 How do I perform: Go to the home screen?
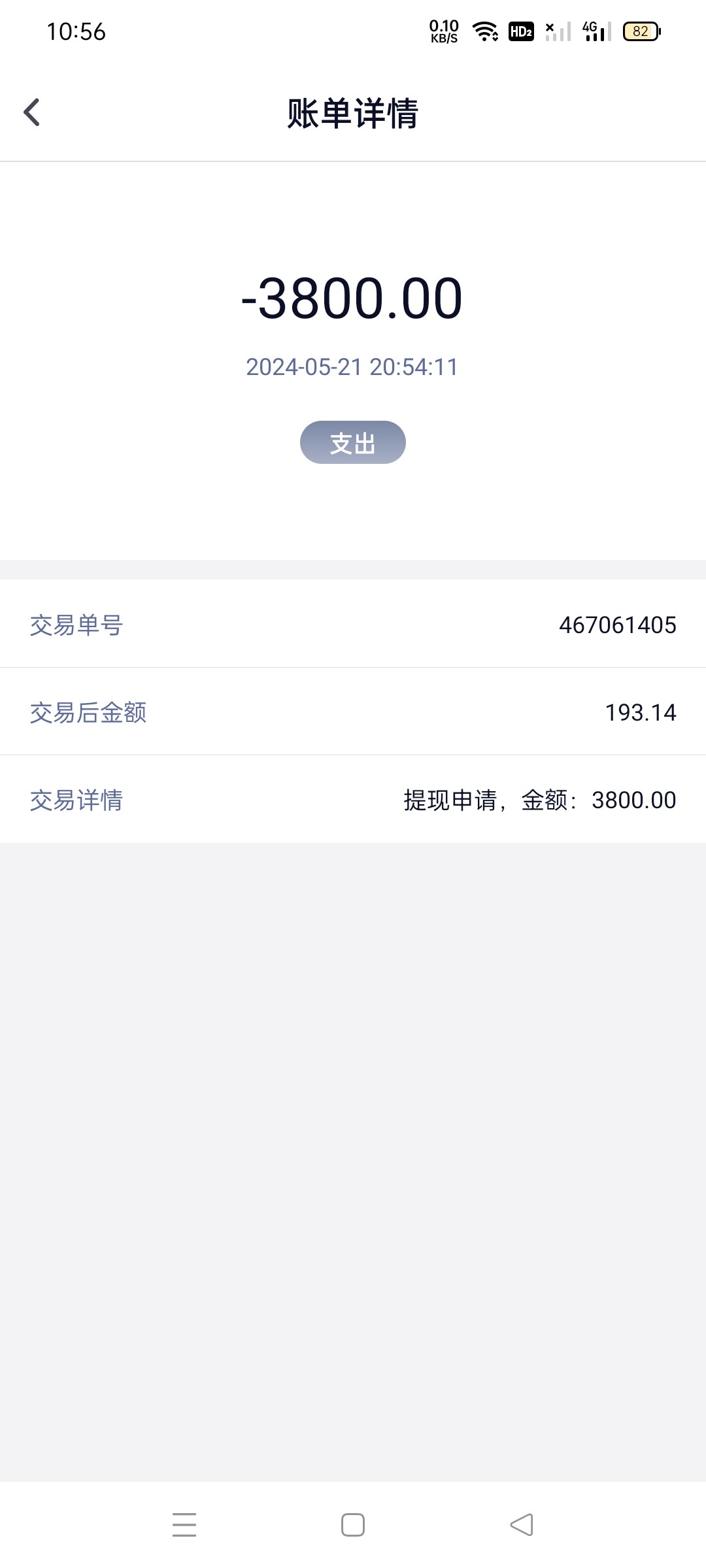pyautogui.click(x=353, y=1525)
